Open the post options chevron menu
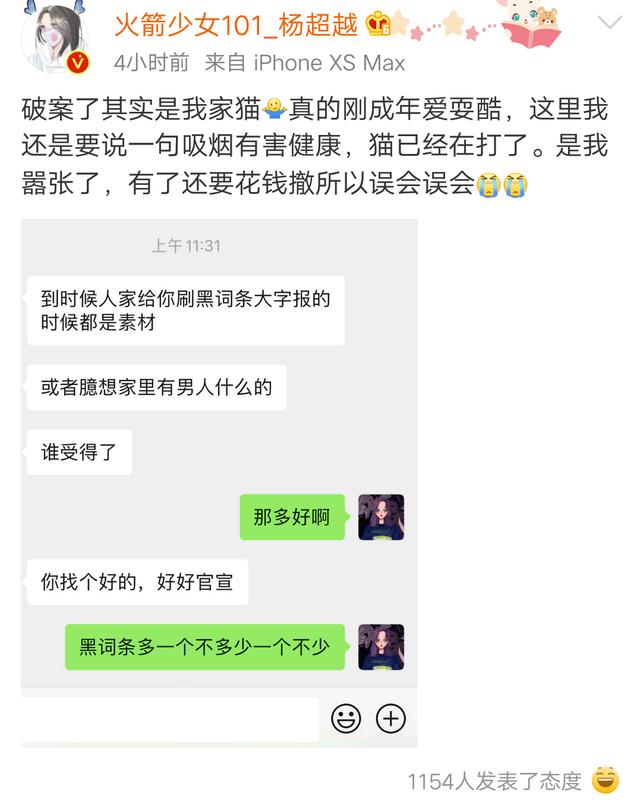This screenshot has width=640, height=811. coord(609,23)
